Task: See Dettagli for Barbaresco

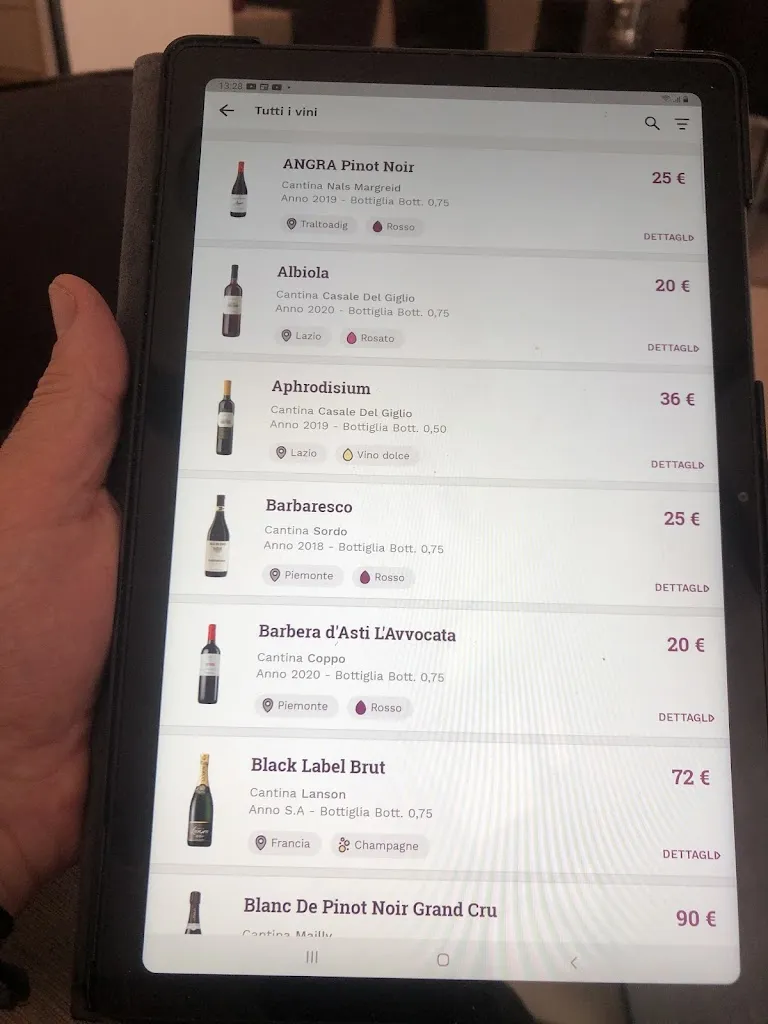Action: point(682,588)
